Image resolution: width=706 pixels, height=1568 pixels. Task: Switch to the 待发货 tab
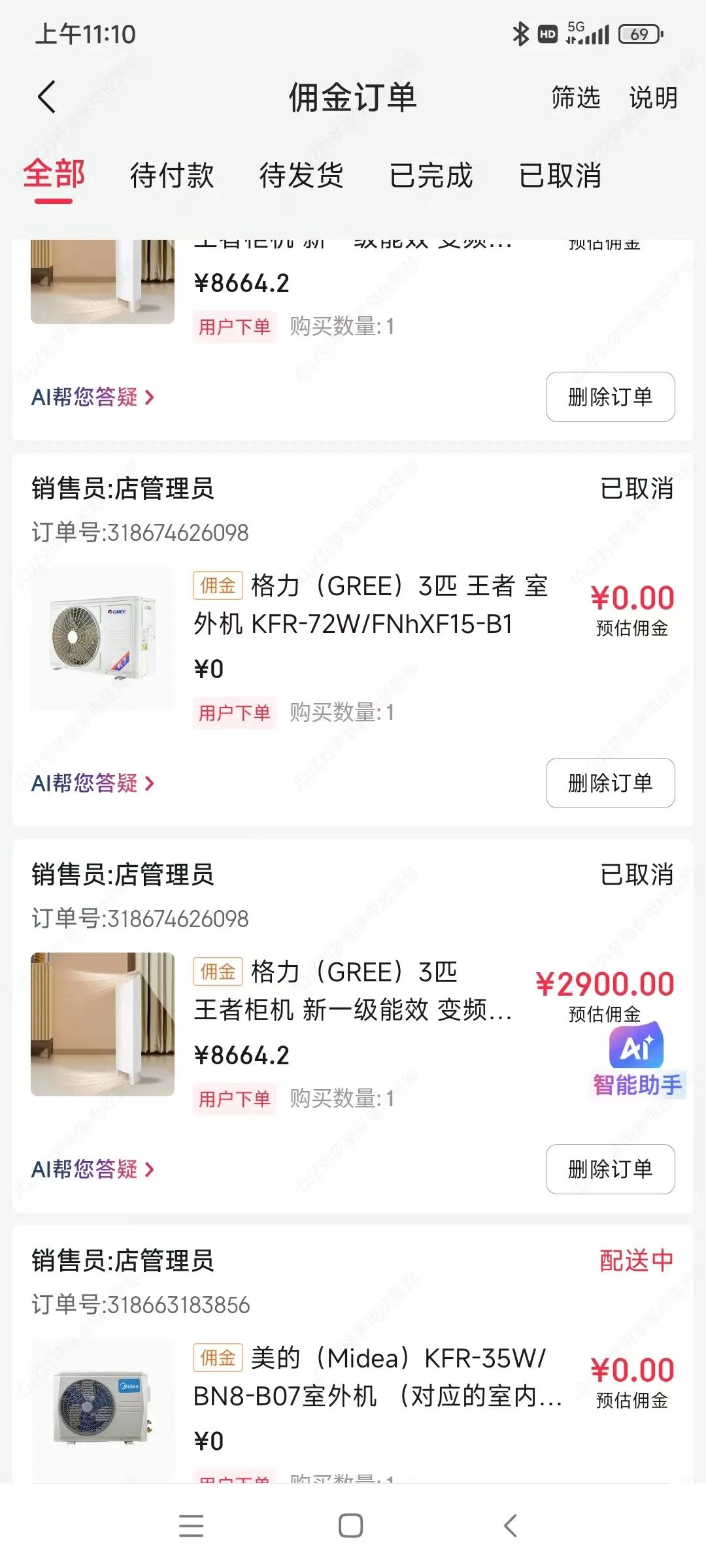click(301, 175)
